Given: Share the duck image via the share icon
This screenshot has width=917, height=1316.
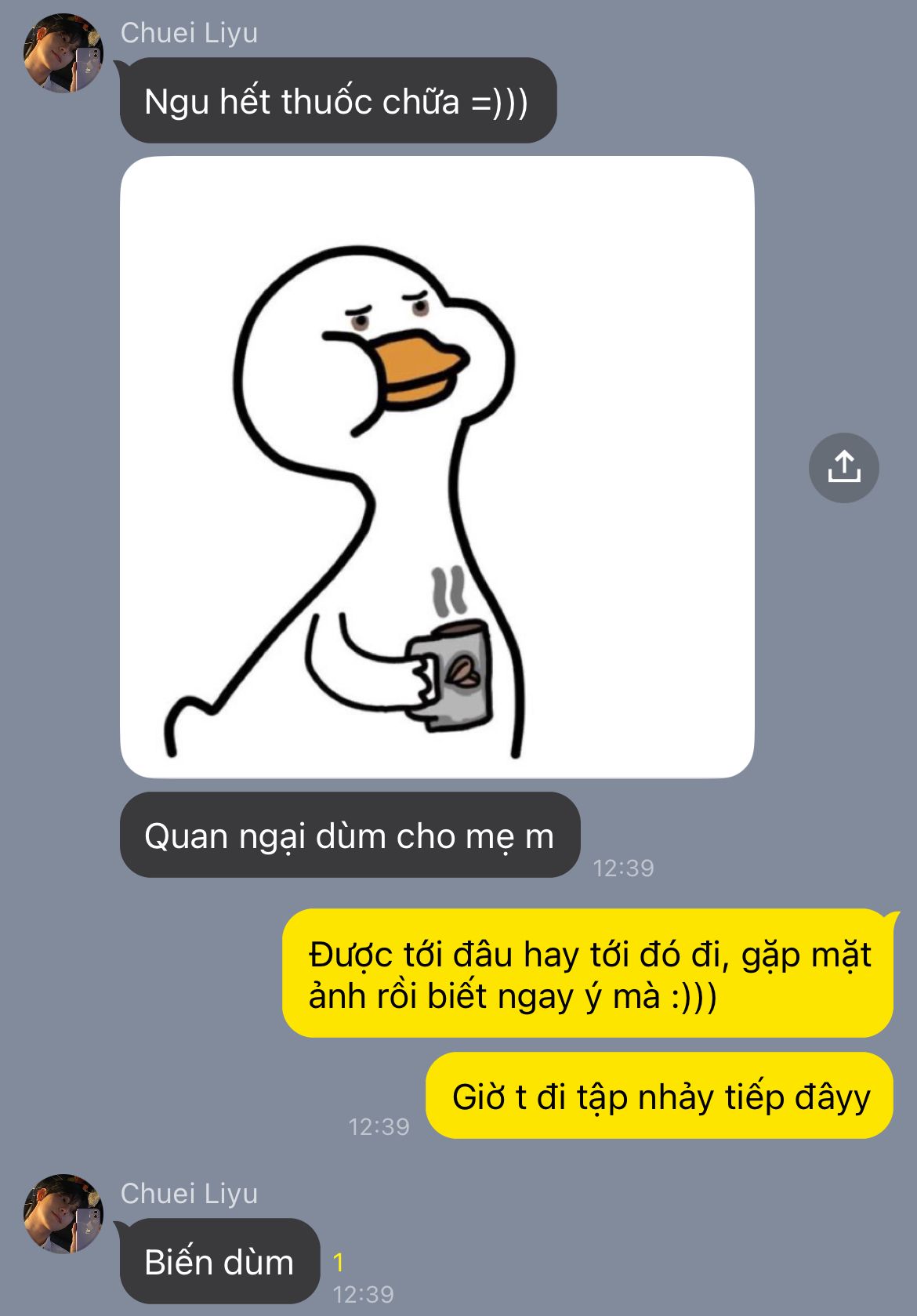Looking at the screenshot, I should point(843,468).
